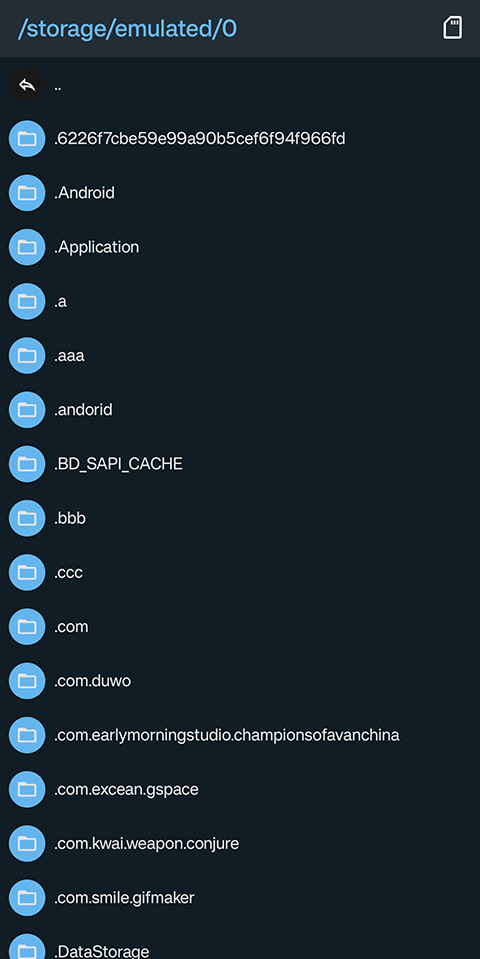Open the .aaa folder
This screenshot has width=480, height=959.
pos(240,355)
